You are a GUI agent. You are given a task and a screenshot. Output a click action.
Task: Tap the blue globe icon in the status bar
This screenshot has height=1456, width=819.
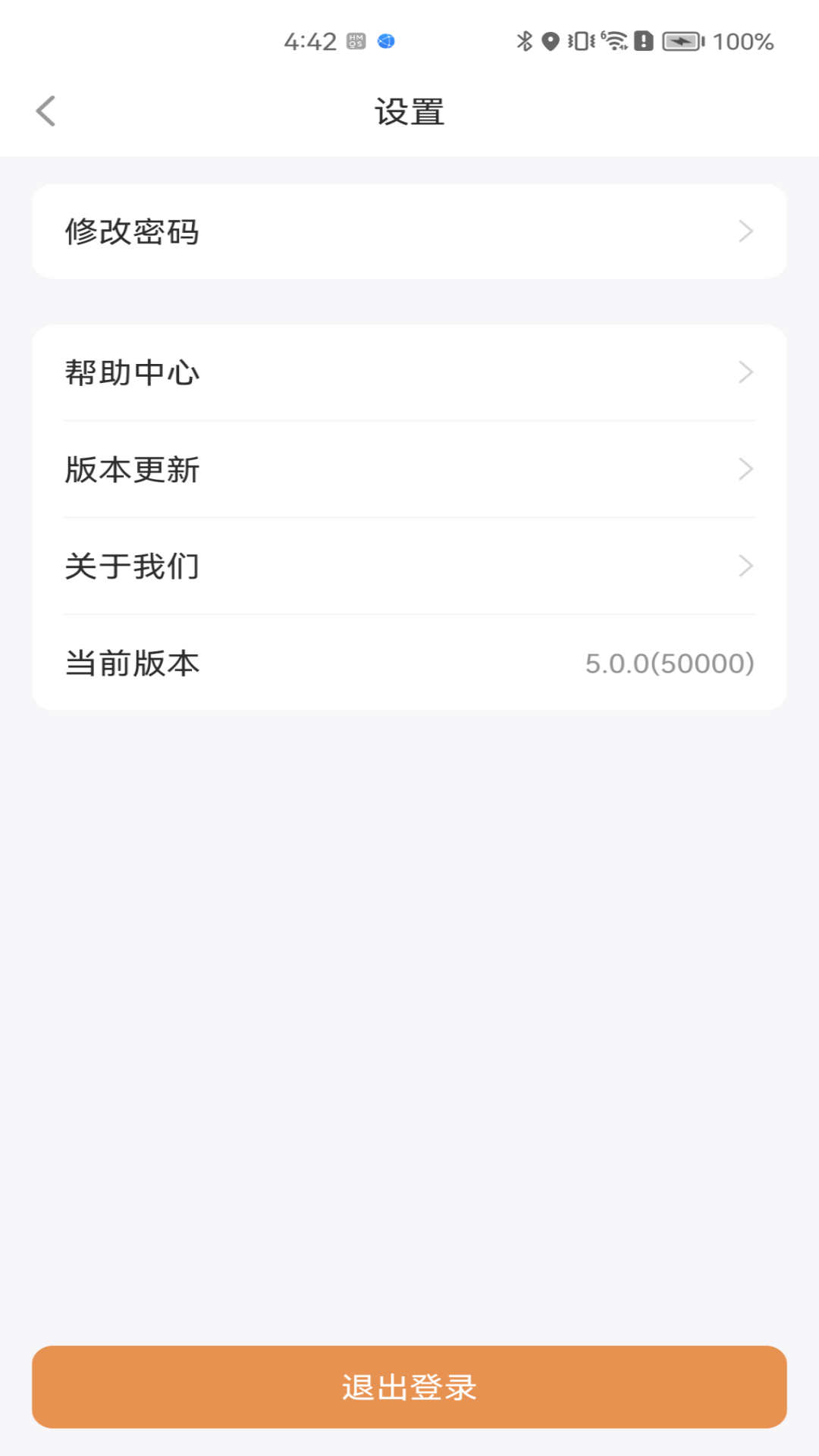[x=385, y=42]
